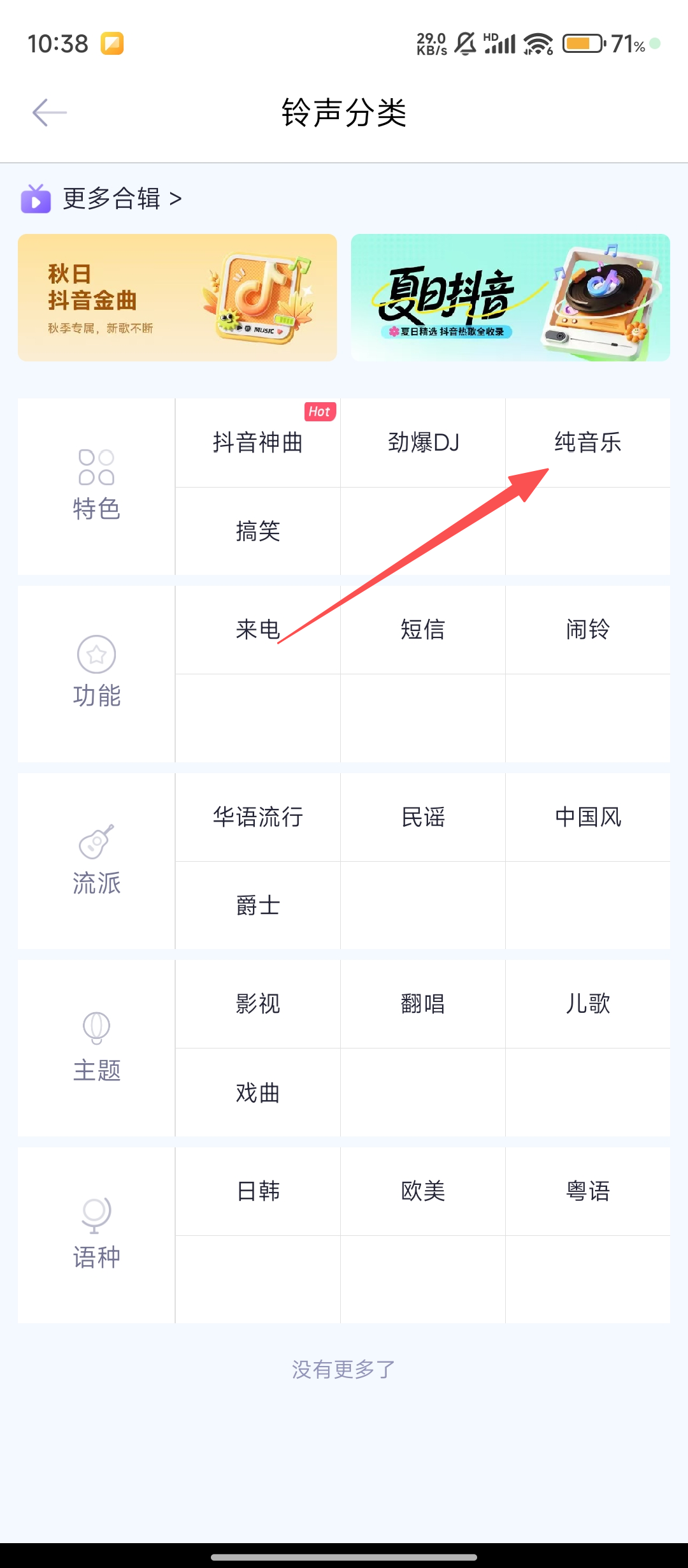This screenshot has height=1568, width=688.
Task: Open the 影视 theme category
Action: pyautogui.click(x=258, y=1004)
